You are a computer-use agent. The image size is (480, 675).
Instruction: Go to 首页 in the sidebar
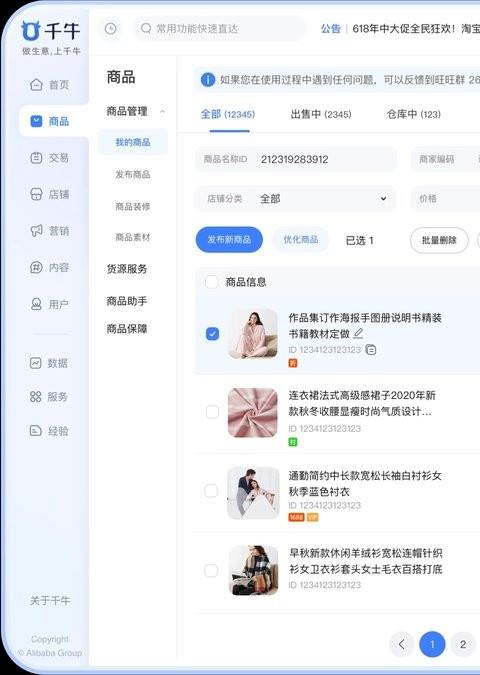point(50,85)
